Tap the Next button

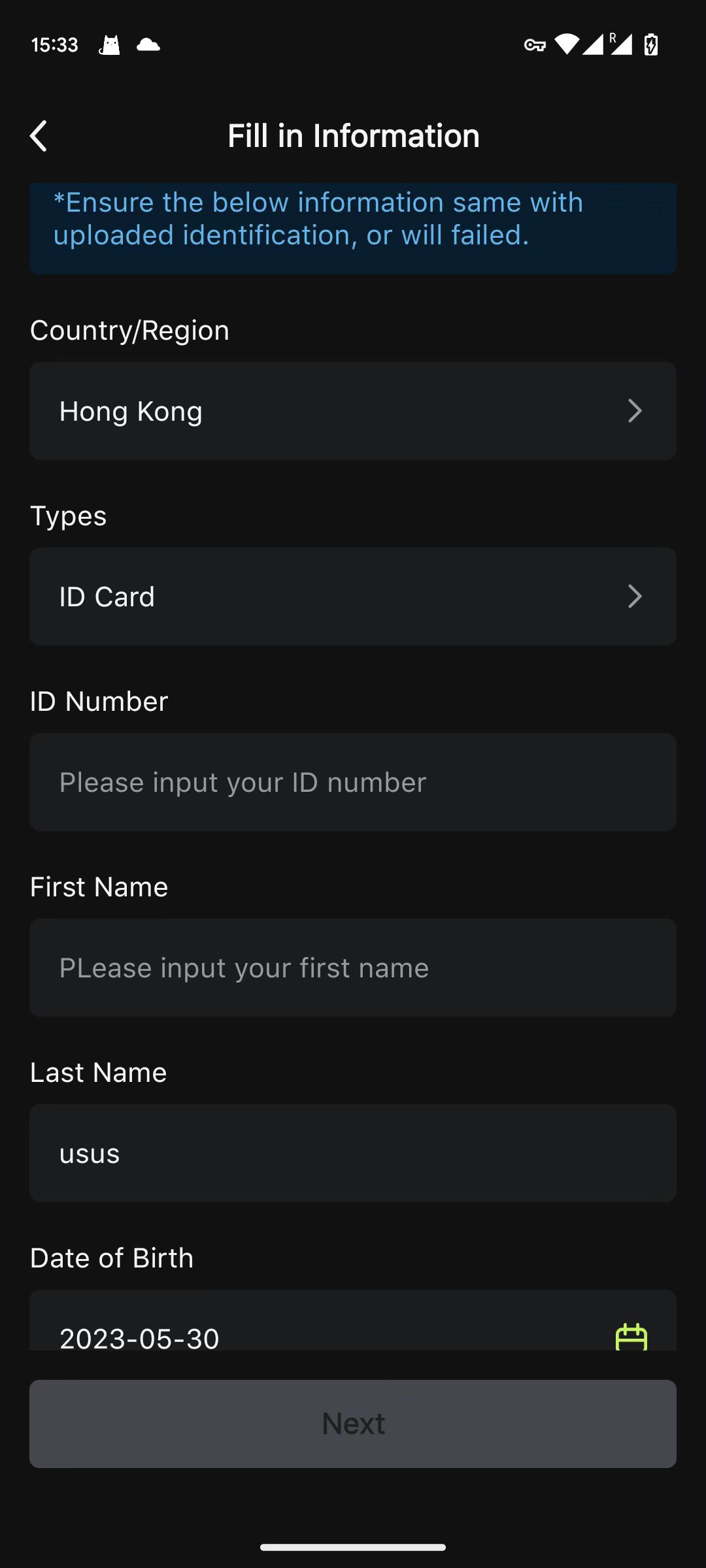coord(353,1424)
